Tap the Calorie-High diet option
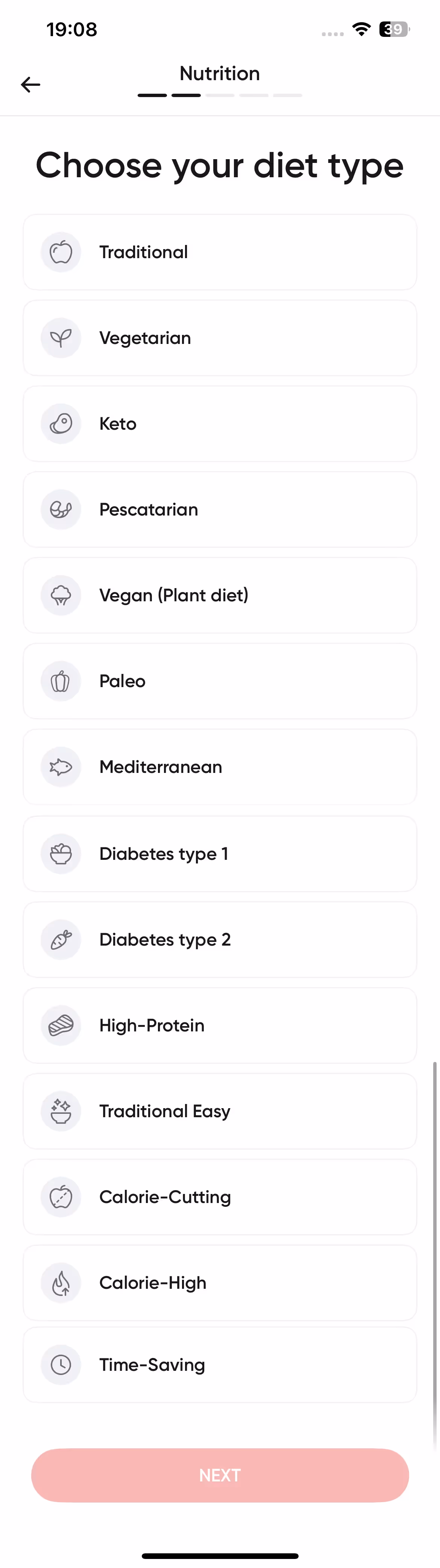 click(x=220, y=1282)
